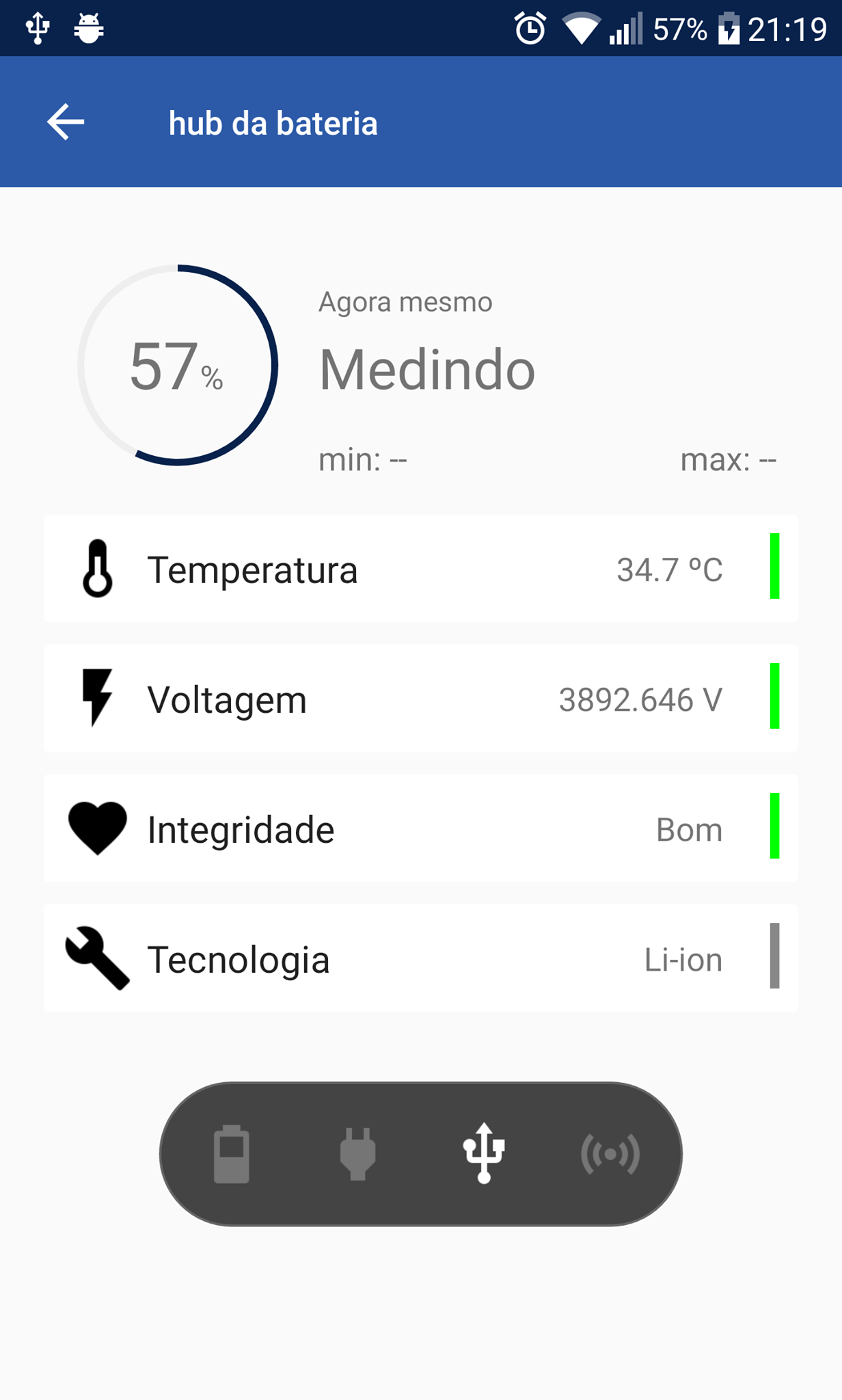
Task: Select the Integridade row
Action: pos(421,828)
